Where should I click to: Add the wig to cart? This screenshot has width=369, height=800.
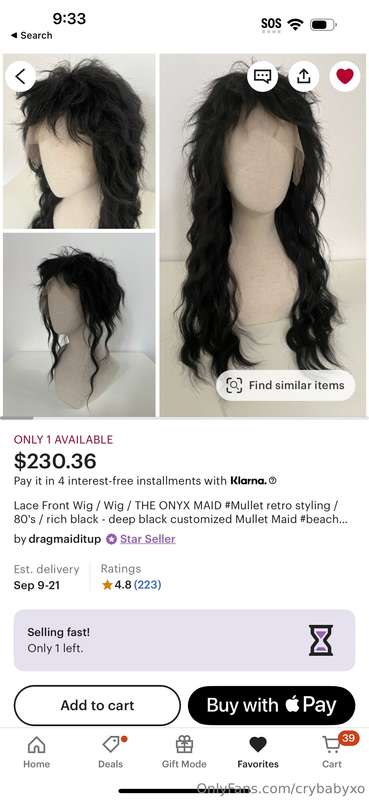click(x=97, y=705)
